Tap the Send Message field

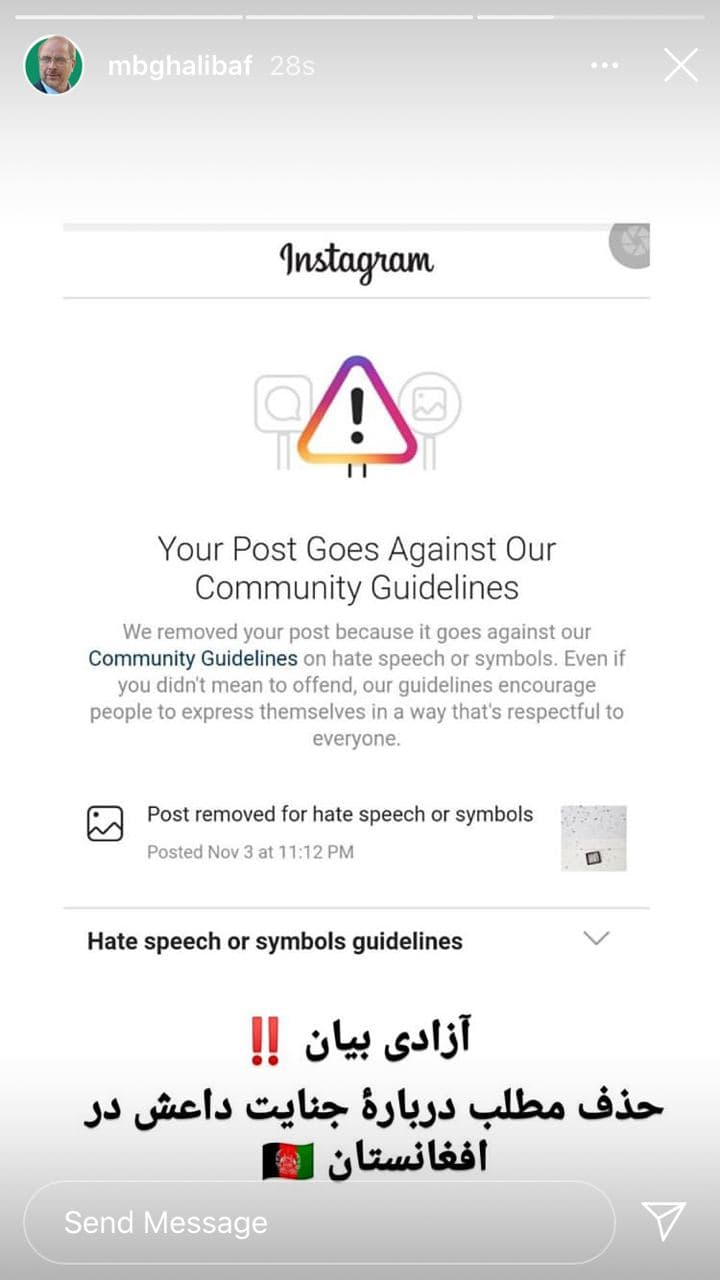coord(318,1222)
